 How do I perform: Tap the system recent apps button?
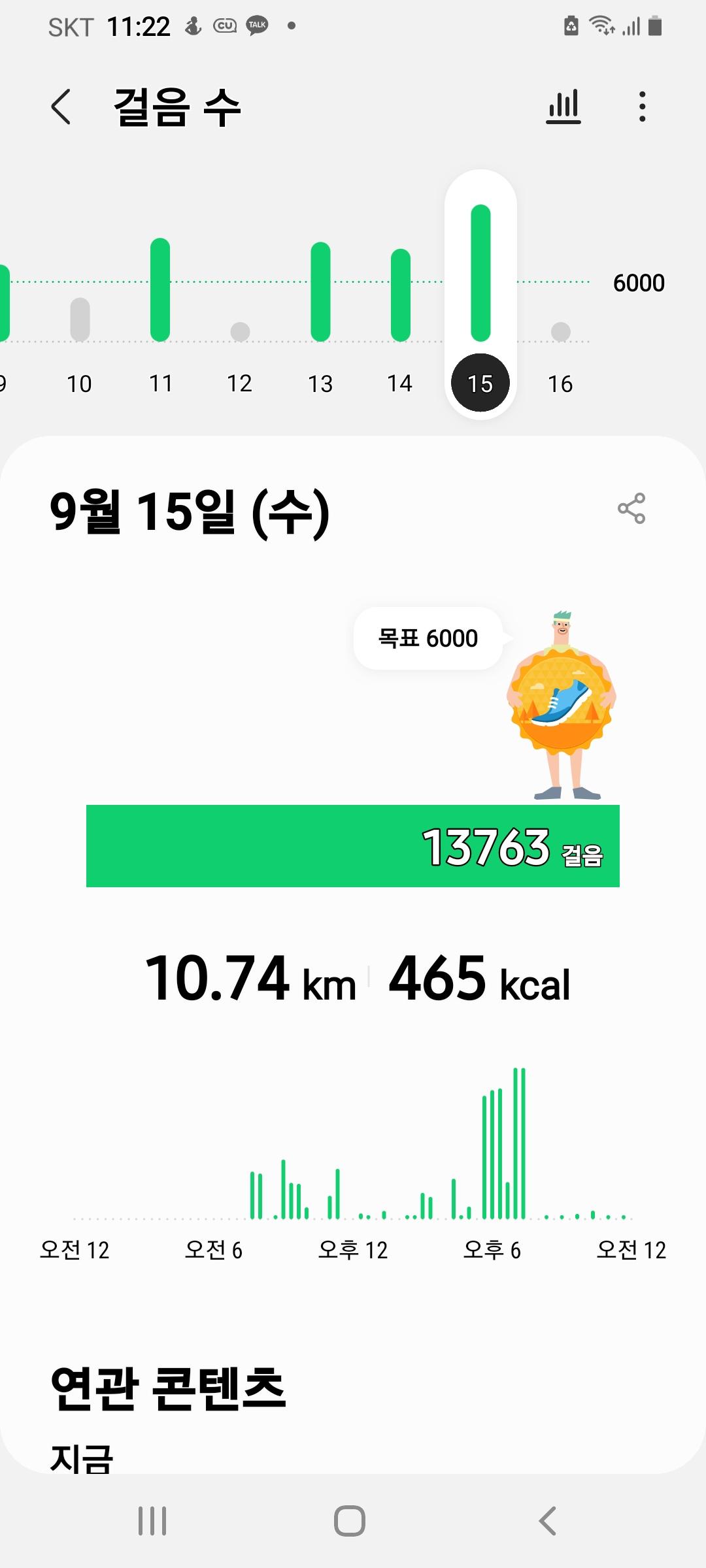click(x=152, y=1521)
